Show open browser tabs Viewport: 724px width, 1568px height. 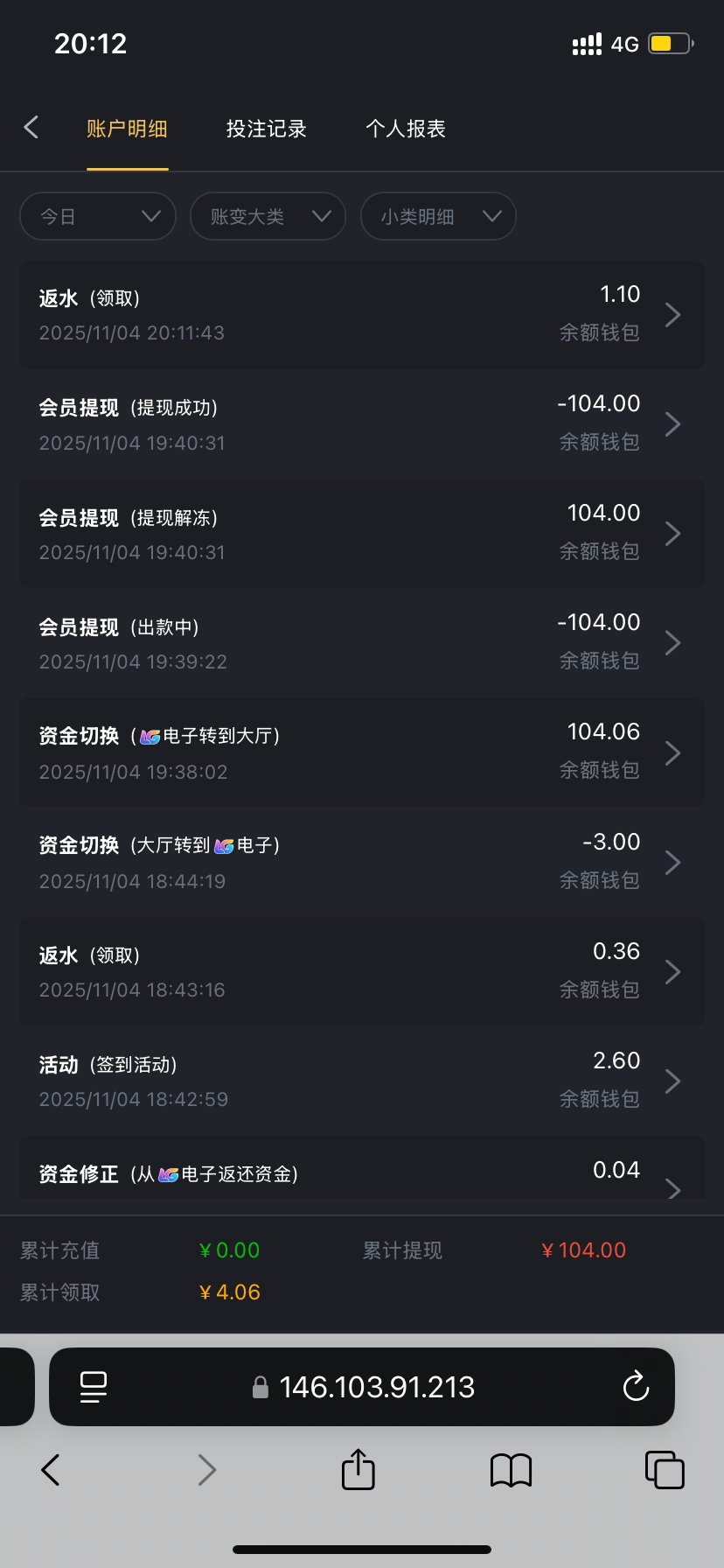click(665, 1470)
